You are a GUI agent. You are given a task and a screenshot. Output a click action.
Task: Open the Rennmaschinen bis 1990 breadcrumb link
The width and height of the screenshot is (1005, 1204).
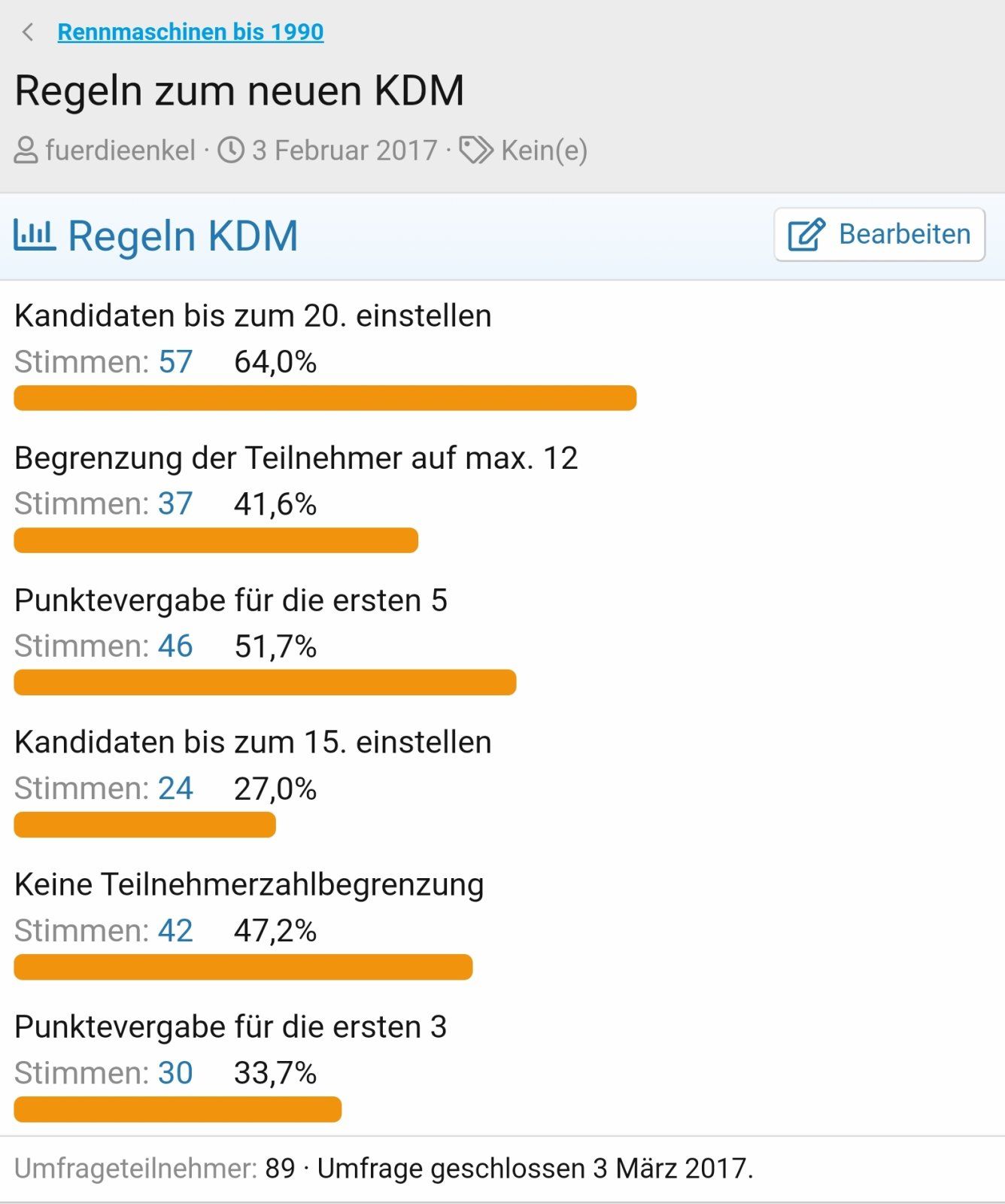190,32
